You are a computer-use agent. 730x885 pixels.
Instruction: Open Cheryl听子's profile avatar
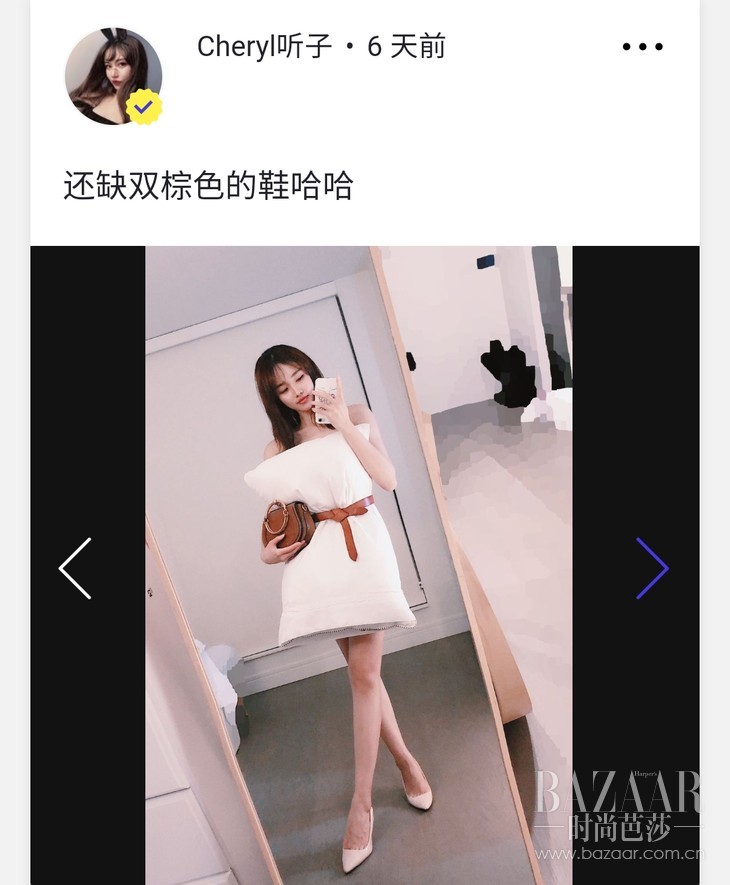[x=113, y=77]
